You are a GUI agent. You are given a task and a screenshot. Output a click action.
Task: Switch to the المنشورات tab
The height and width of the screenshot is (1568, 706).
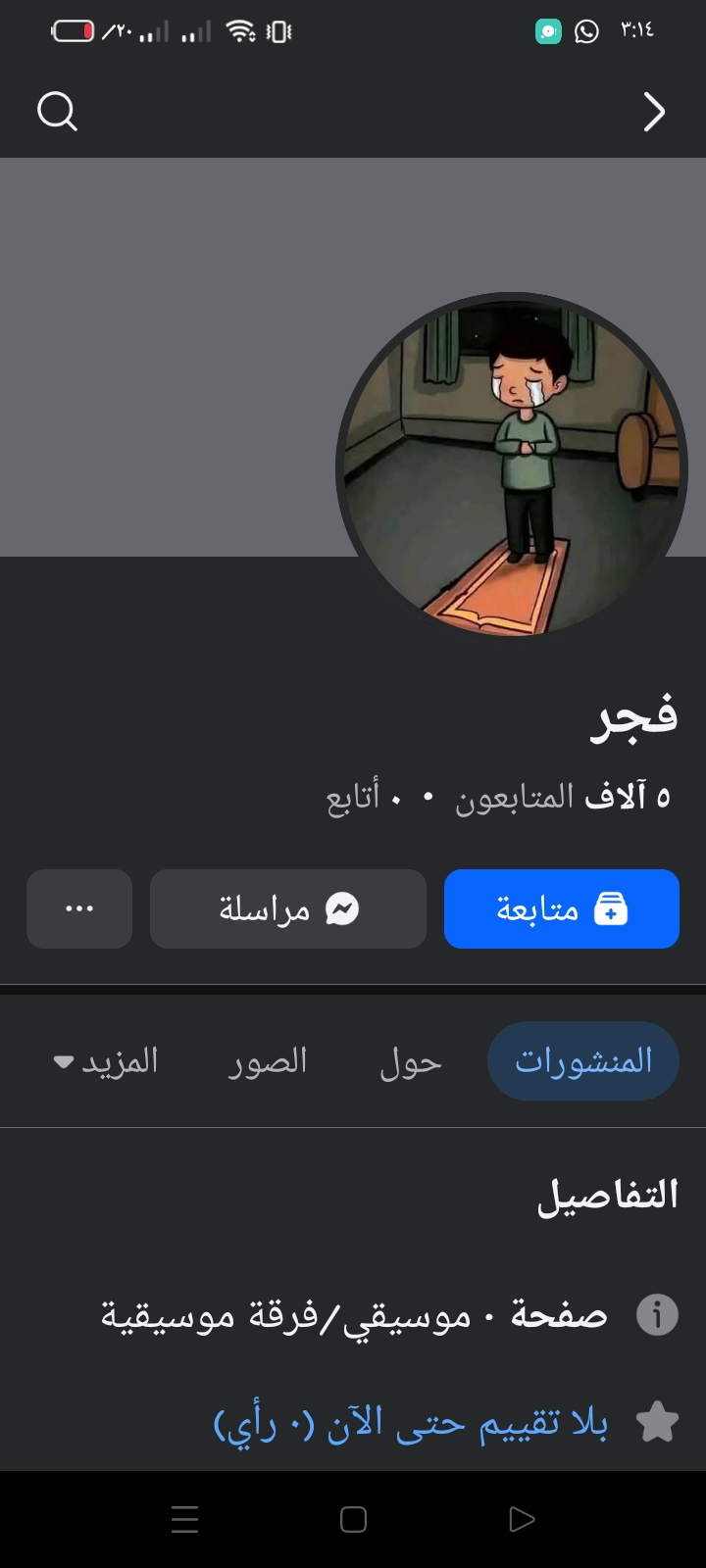[x=582, y=1061]
